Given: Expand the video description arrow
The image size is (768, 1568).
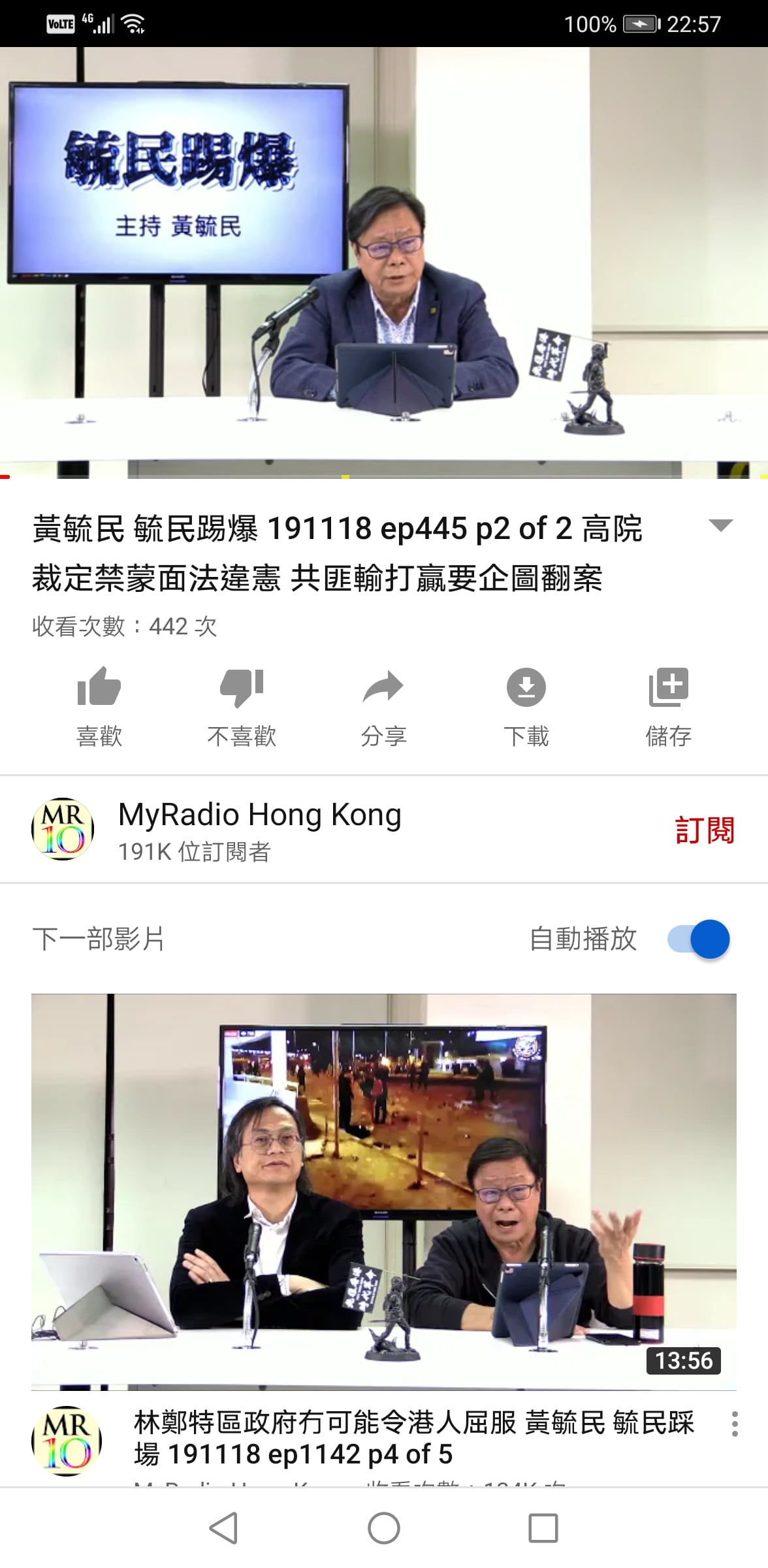Looking at the screenshot, I should pyautogui.click(x=720, y=525).
